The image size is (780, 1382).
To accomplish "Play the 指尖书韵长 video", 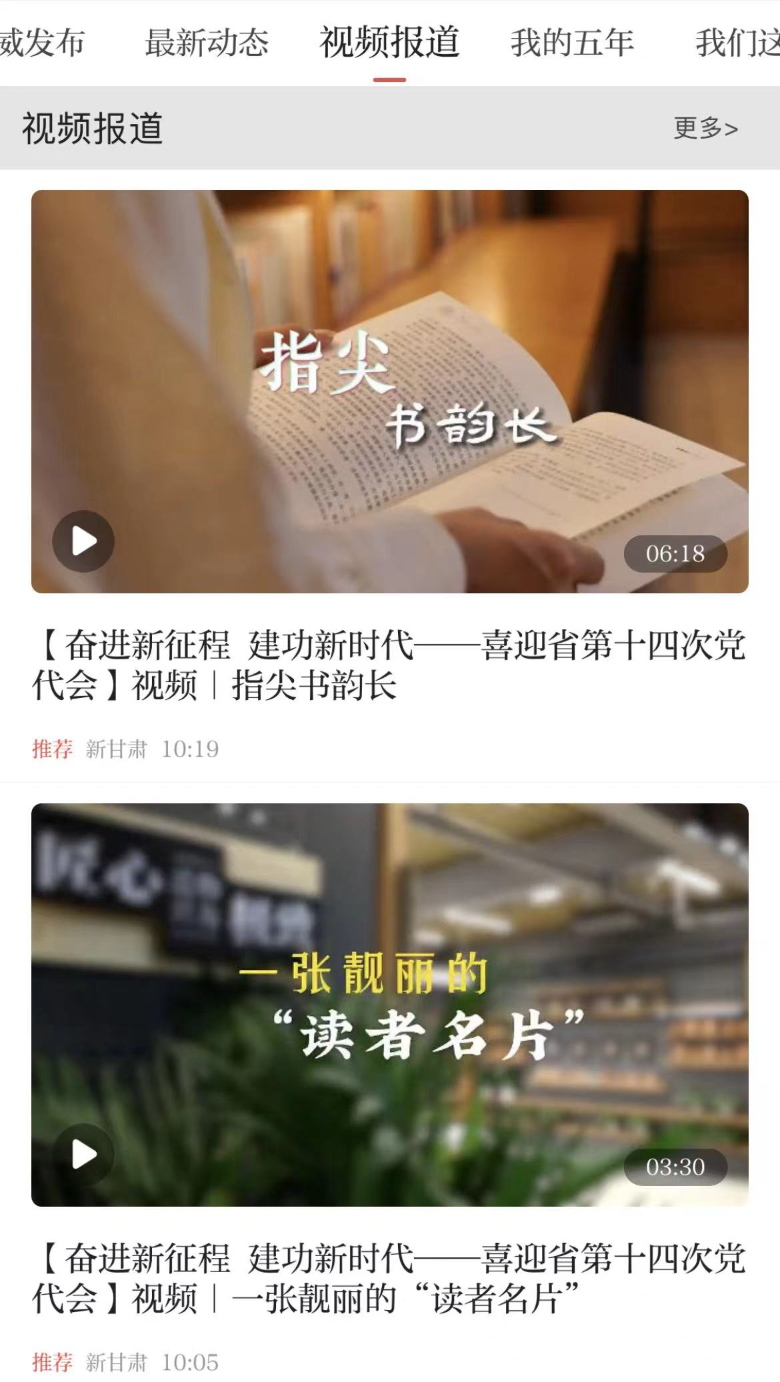I will pyautogui.click(x=83, y=541).
